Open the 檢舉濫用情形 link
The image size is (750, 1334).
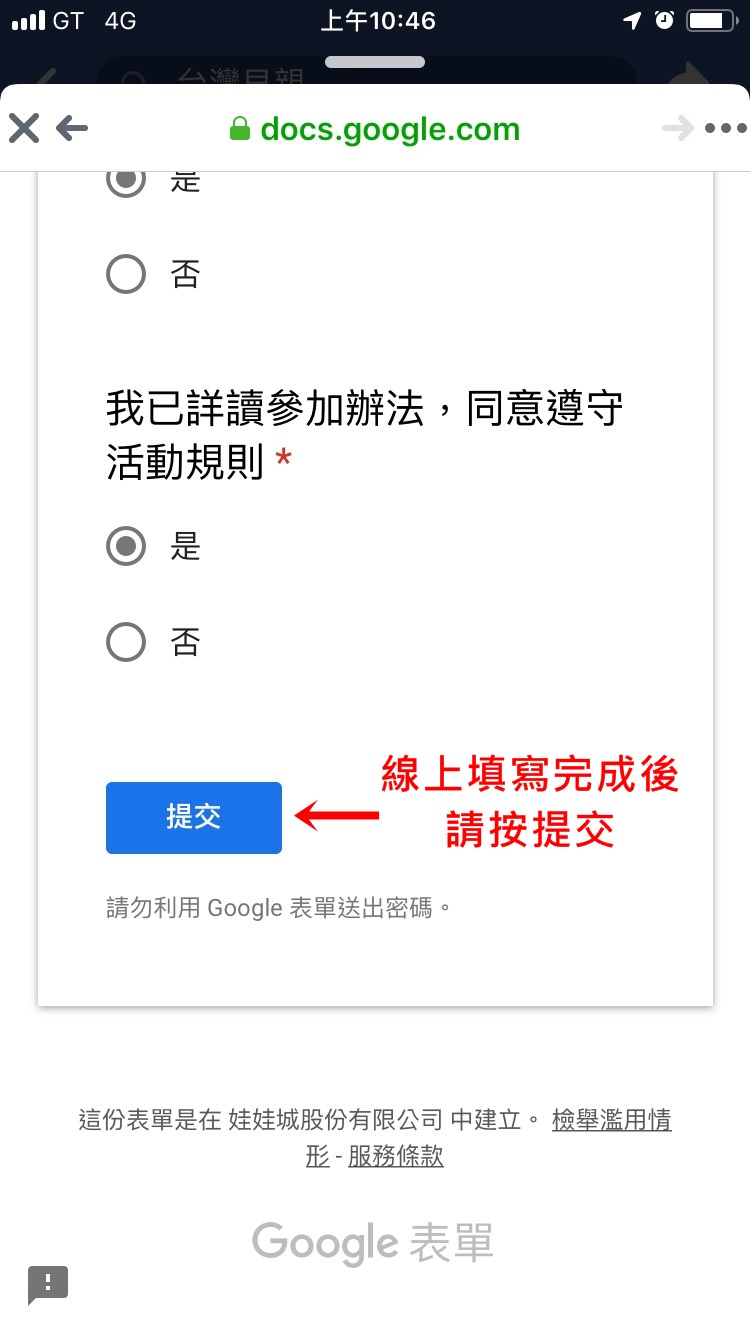pyautogui.click(x=611, y=1120)
